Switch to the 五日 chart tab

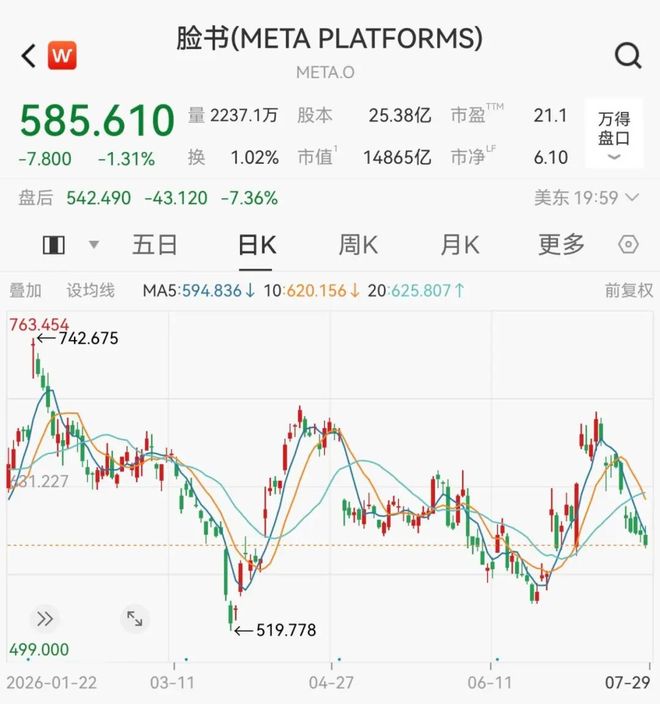pos(154,245)
